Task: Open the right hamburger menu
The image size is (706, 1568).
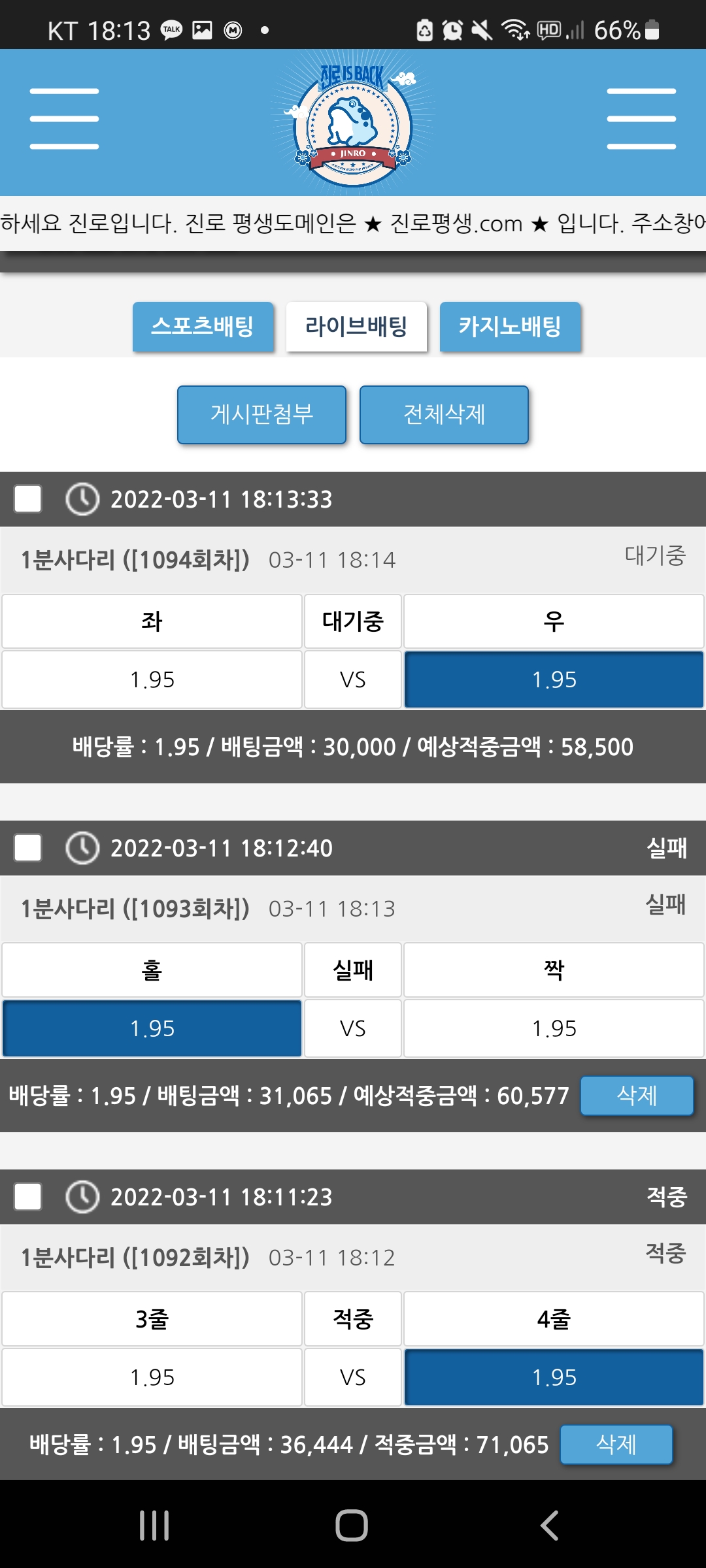Action: [x=641, y=119]
